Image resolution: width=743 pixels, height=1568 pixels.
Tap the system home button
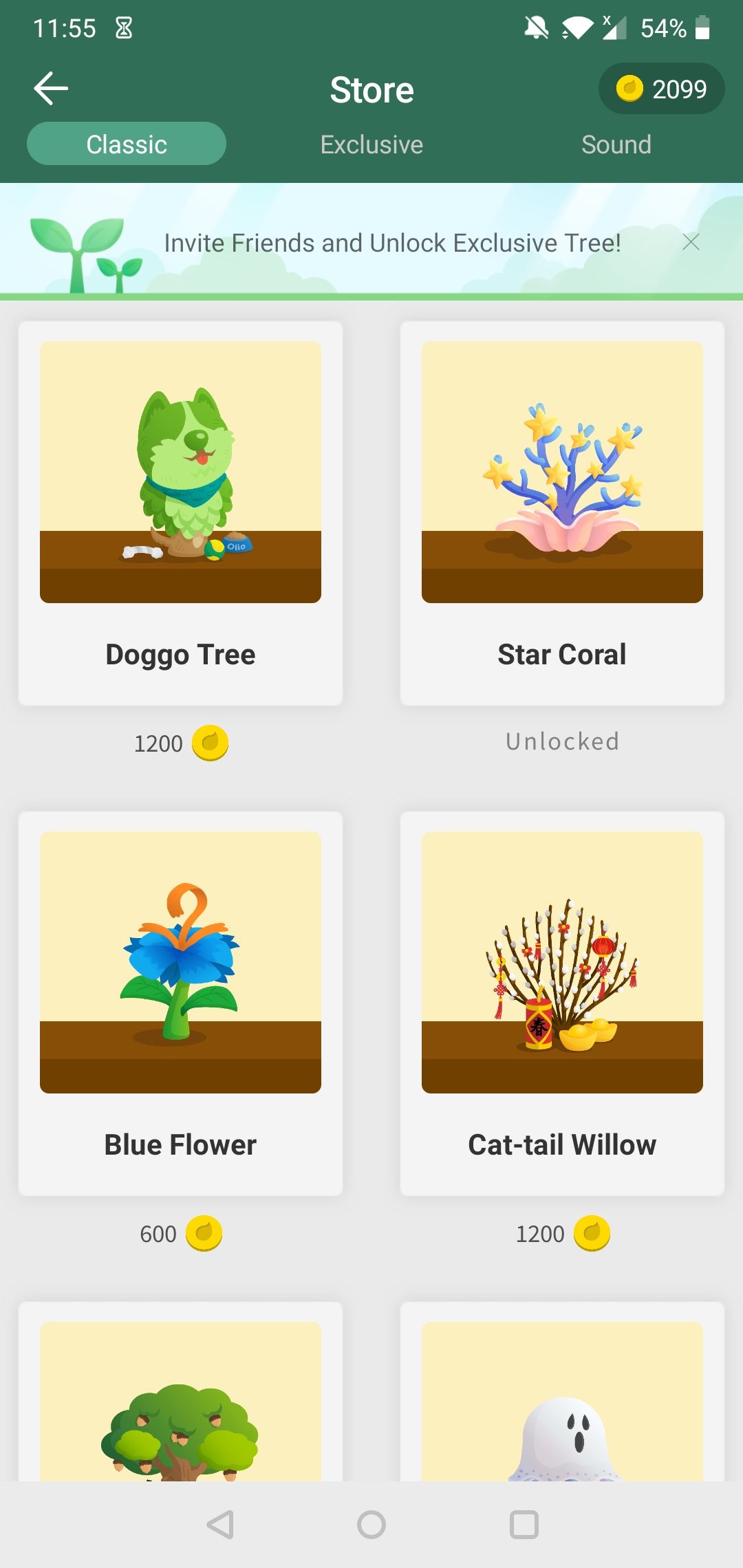[371, 1525]
